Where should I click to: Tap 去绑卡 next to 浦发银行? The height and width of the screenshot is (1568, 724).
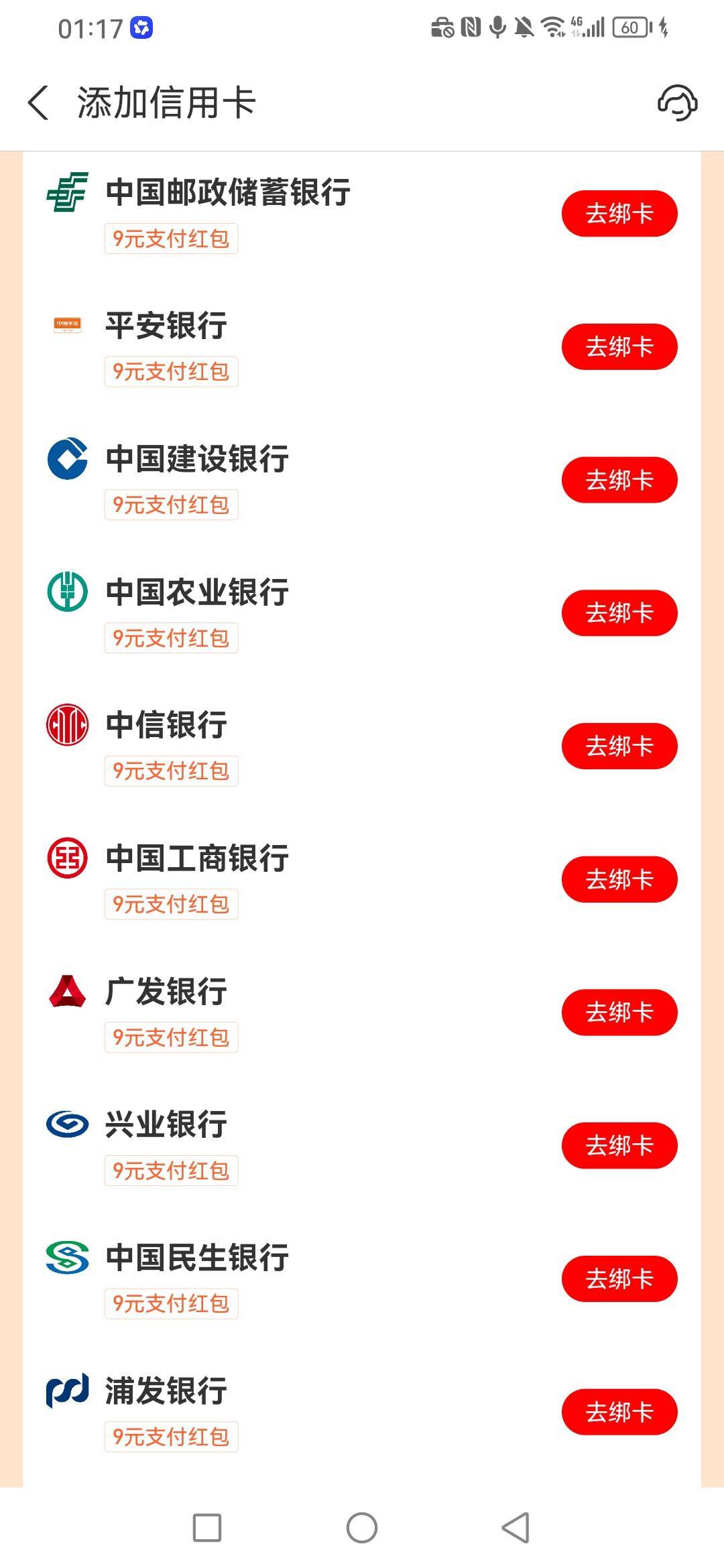[619, 1412]
